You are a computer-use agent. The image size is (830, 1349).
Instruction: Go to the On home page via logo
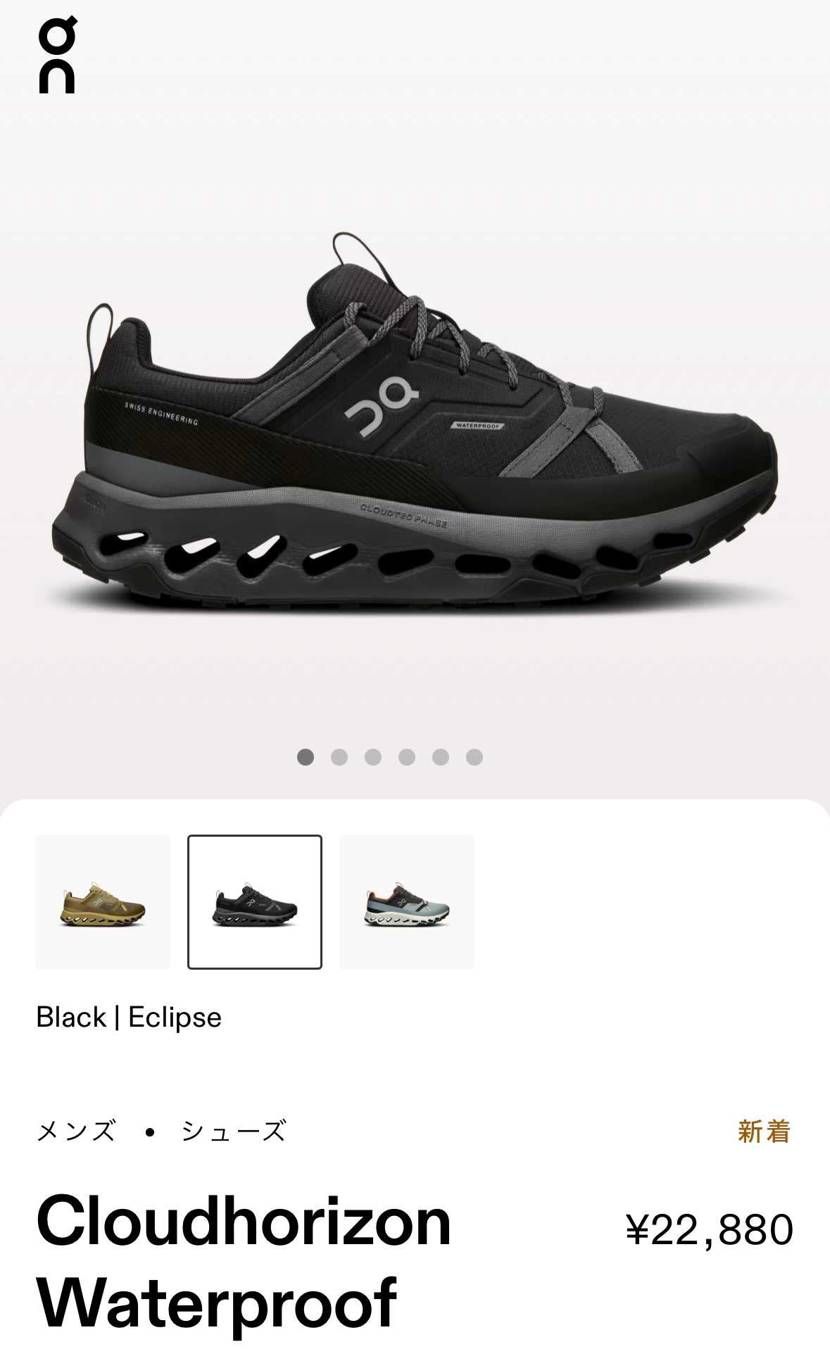57,55
